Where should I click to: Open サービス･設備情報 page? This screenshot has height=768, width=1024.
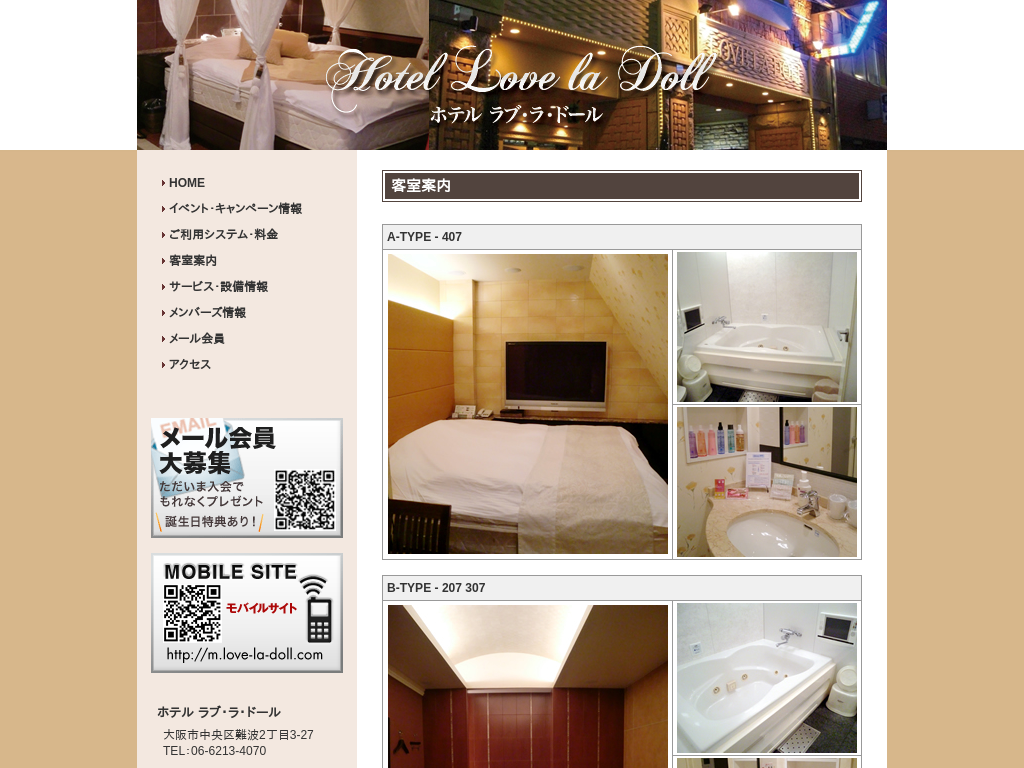(218, 287)
